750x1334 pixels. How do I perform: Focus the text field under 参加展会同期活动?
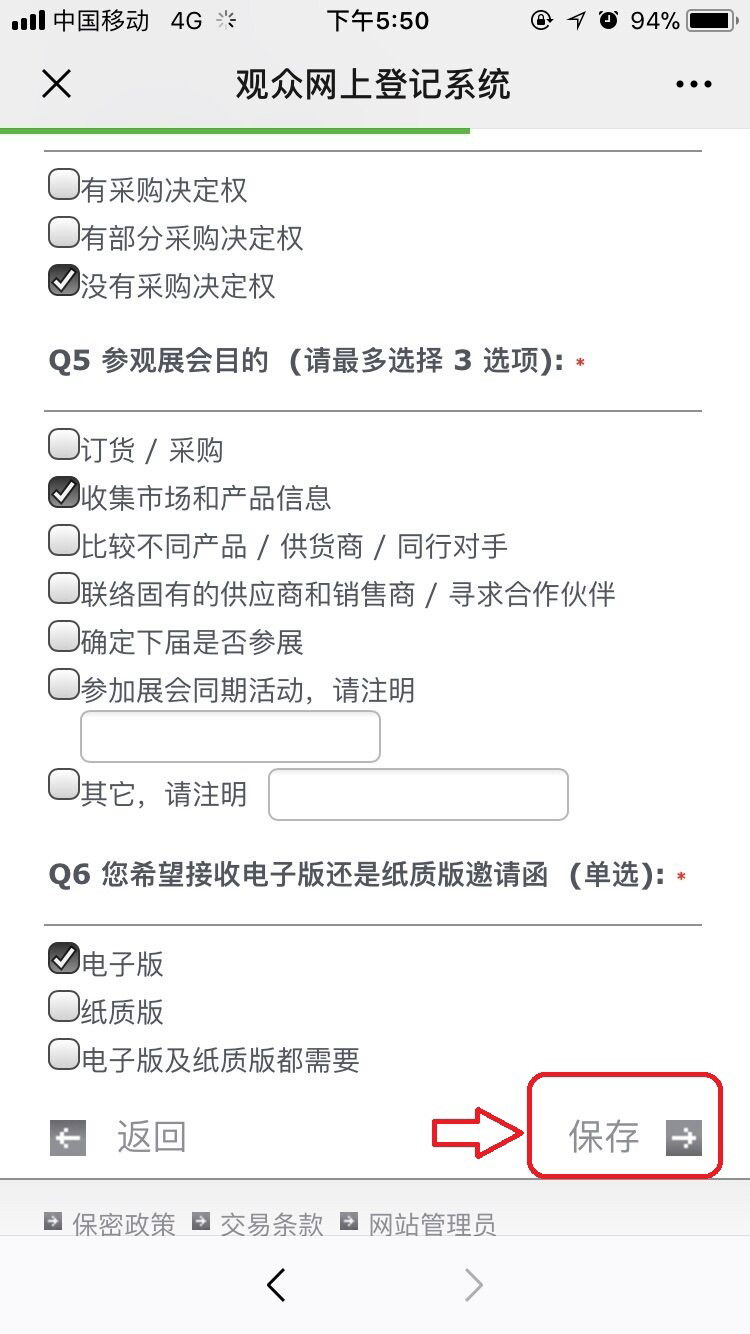pos(230,737)
